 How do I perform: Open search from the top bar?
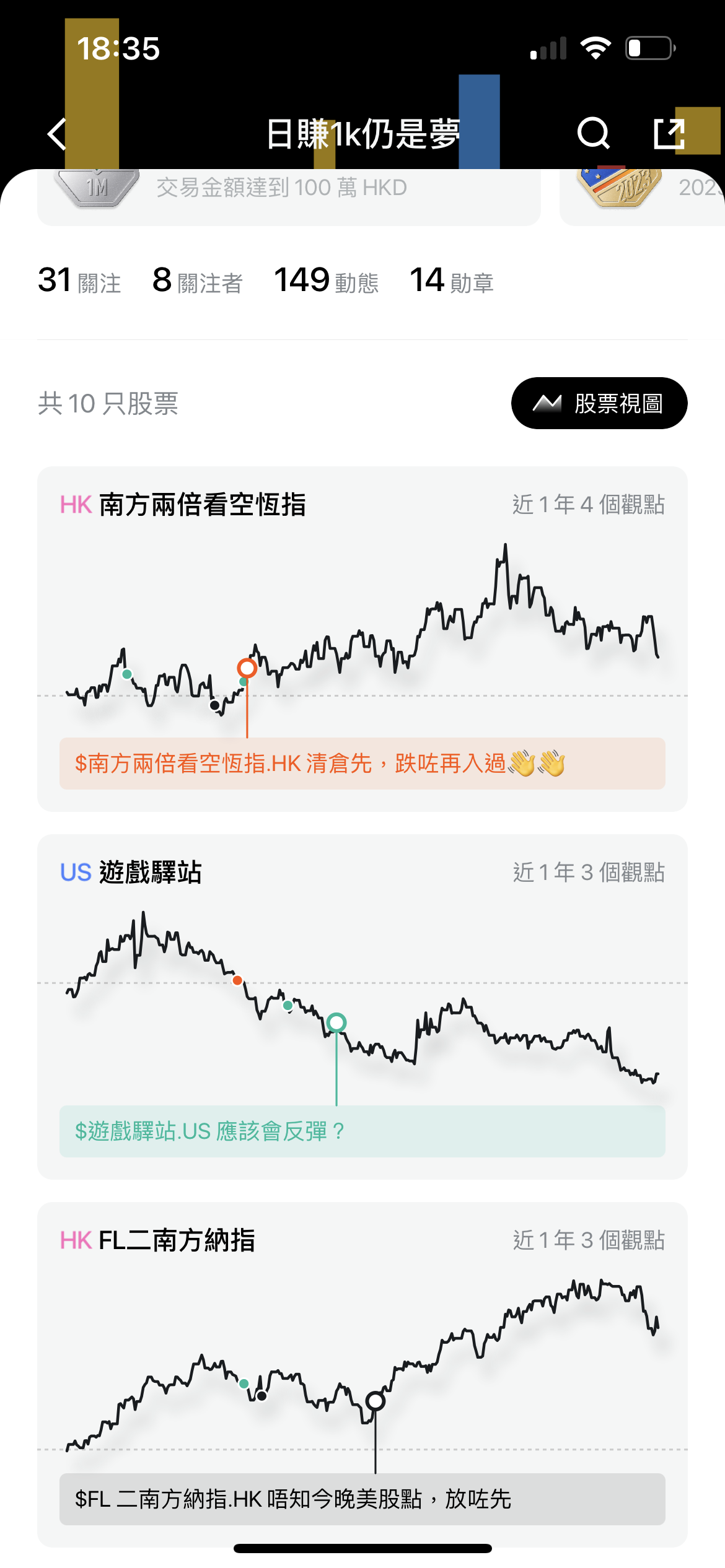[x=593, y=134]
